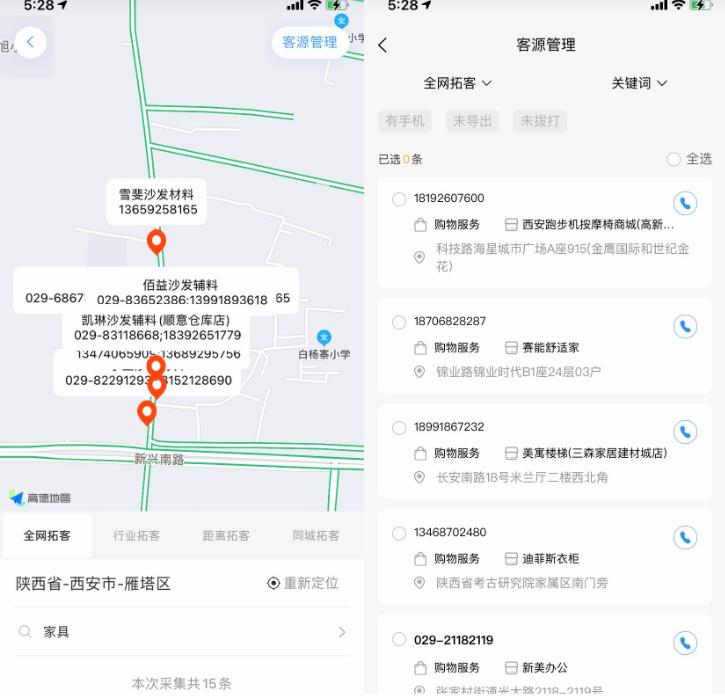Expand the 全网拓客 dropdown filter
Screen dimensions: 725x696
458,83
